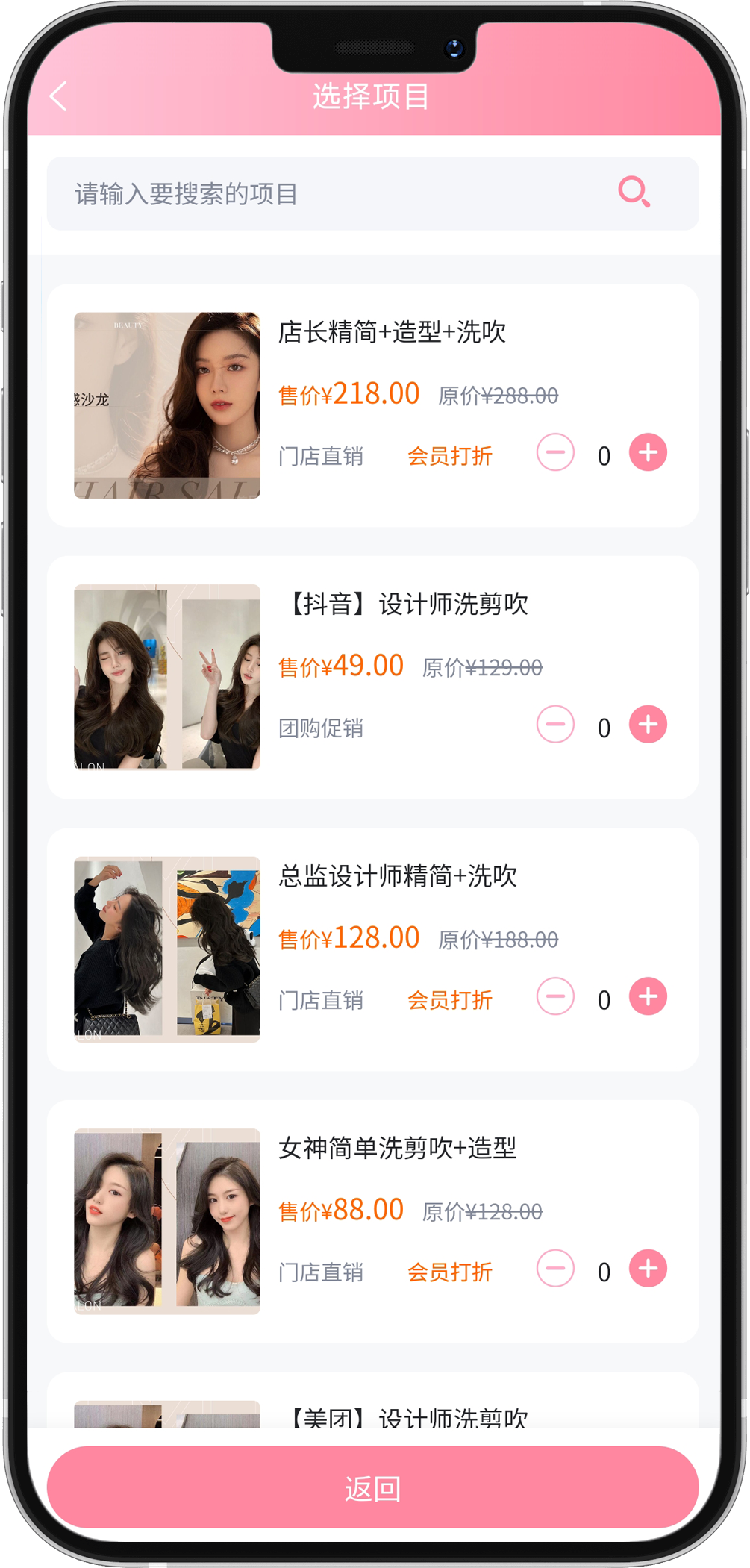Reduce quantity of 【抖音】设计师洗剪吹
The image size is (750, 1568).
point(555,725)
